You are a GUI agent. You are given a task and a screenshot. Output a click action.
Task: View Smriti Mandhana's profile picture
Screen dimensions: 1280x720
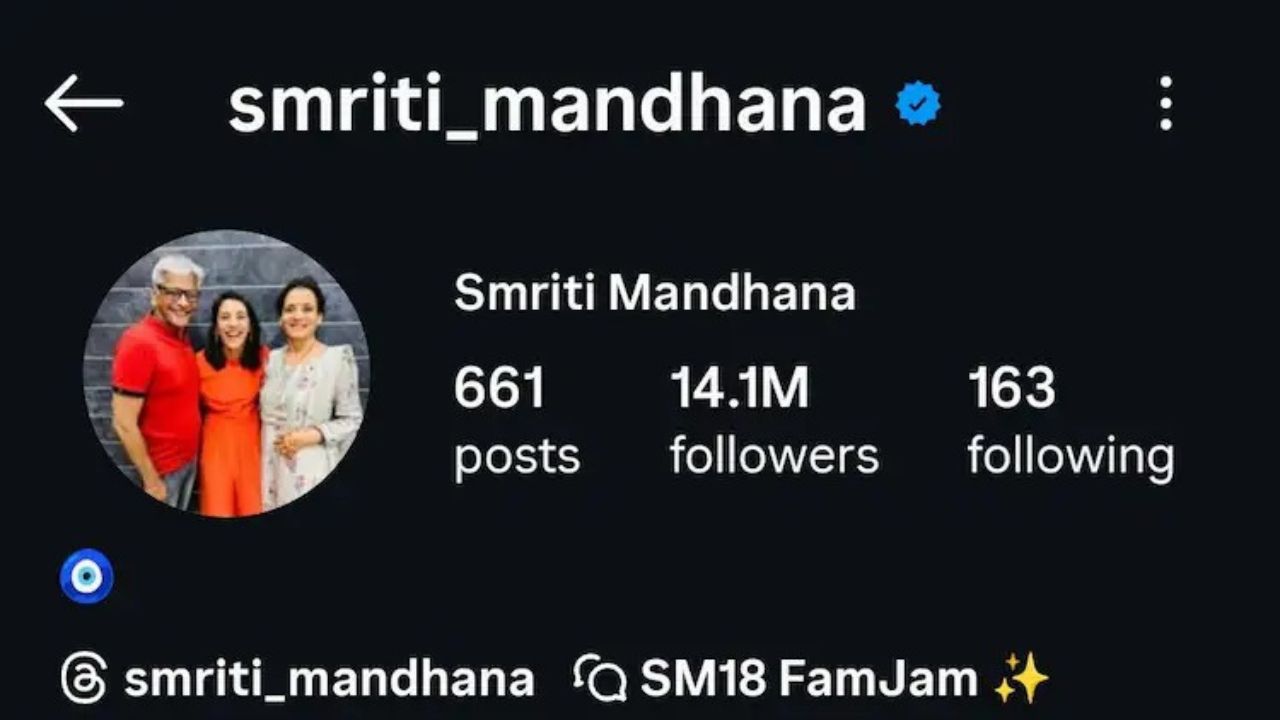pyautogui.click(x=226, y=374)
